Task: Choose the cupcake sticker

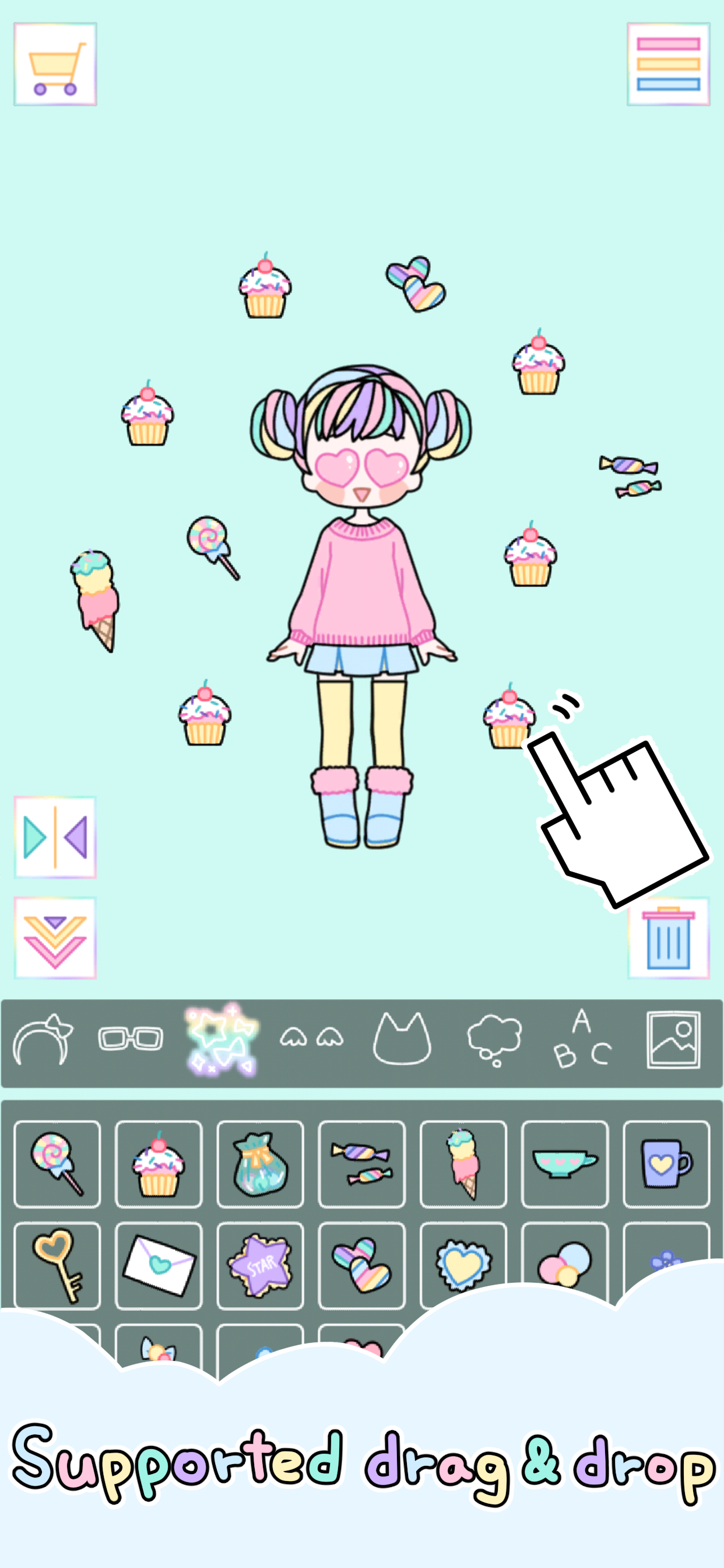Action: (x=158, y=1164)
